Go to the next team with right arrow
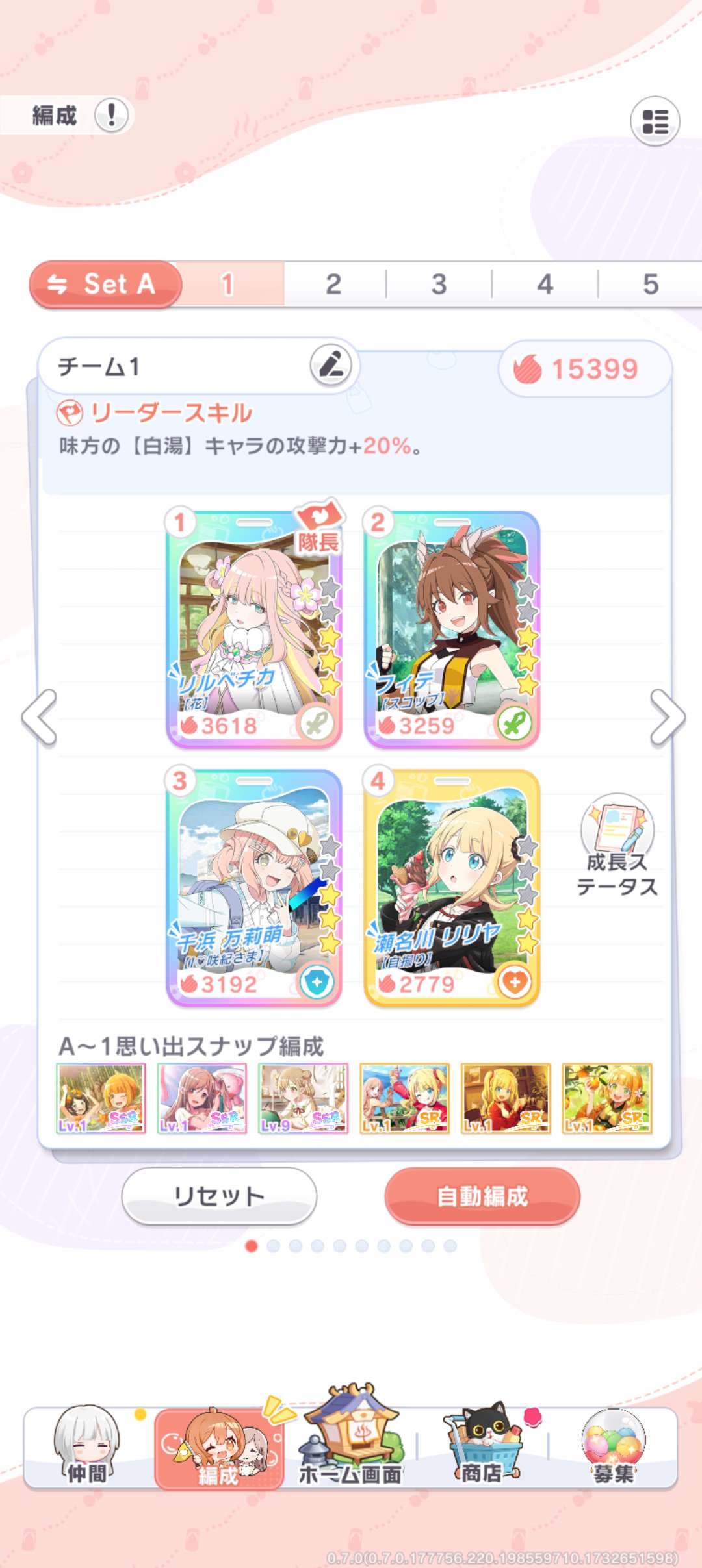The image size is (702, 1568). tap(668, 717)
